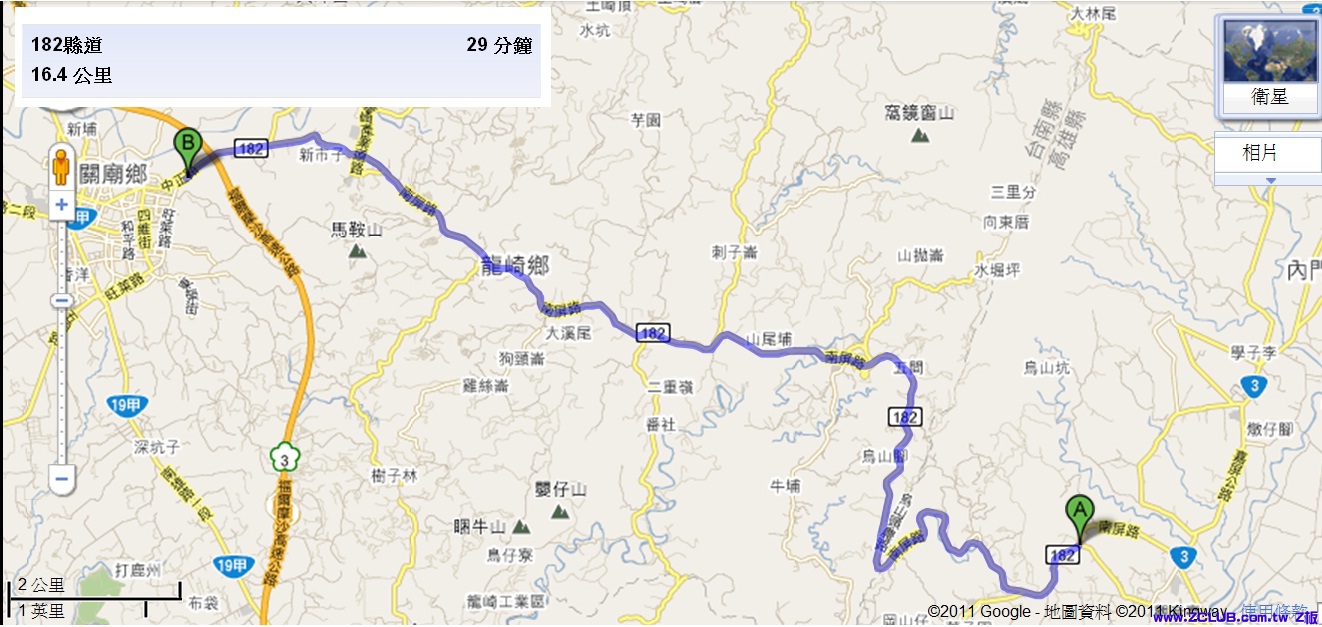Zoom out with the minus button
This screenshot has width=1322, height=627.
point(62,479)
